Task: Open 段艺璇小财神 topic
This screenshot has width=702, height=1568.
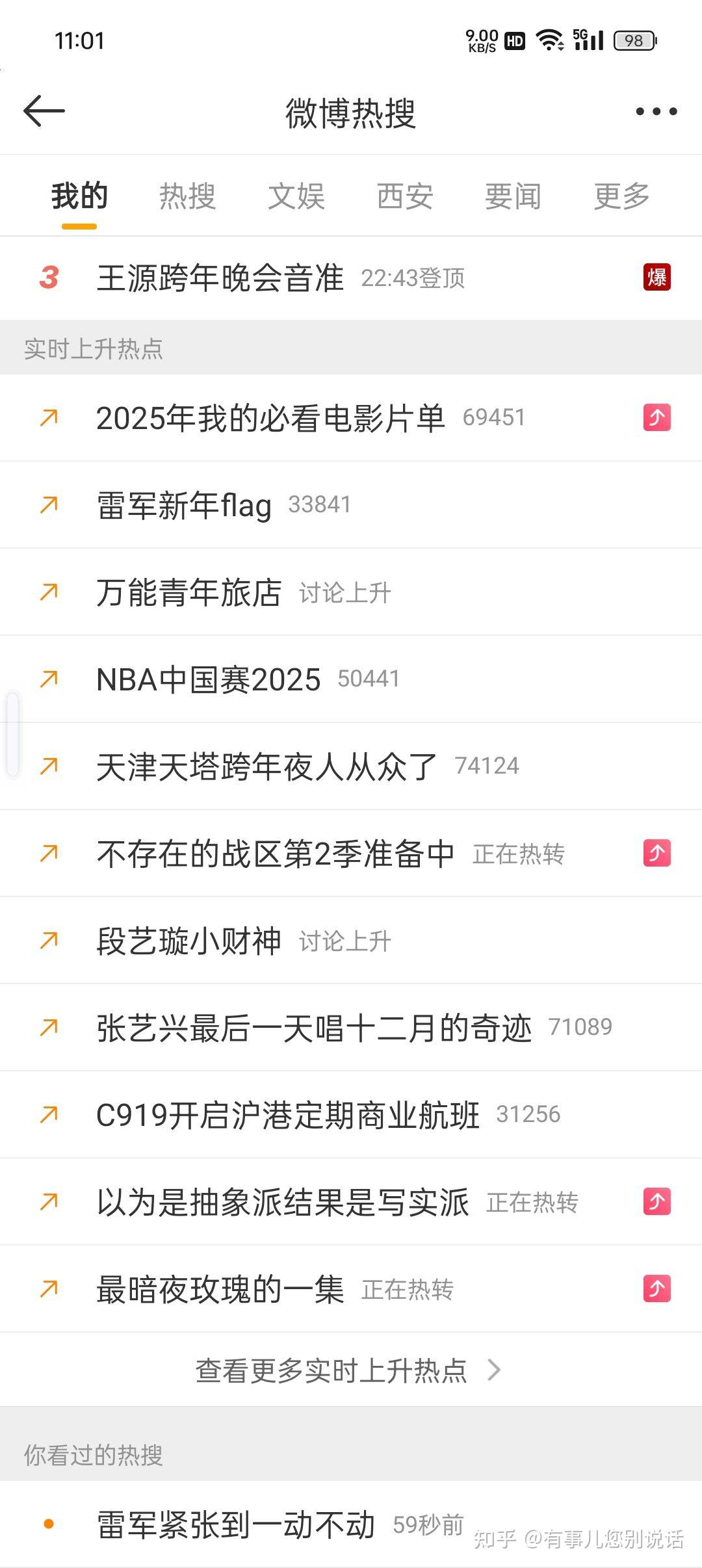Action: [x=351, y=941]
